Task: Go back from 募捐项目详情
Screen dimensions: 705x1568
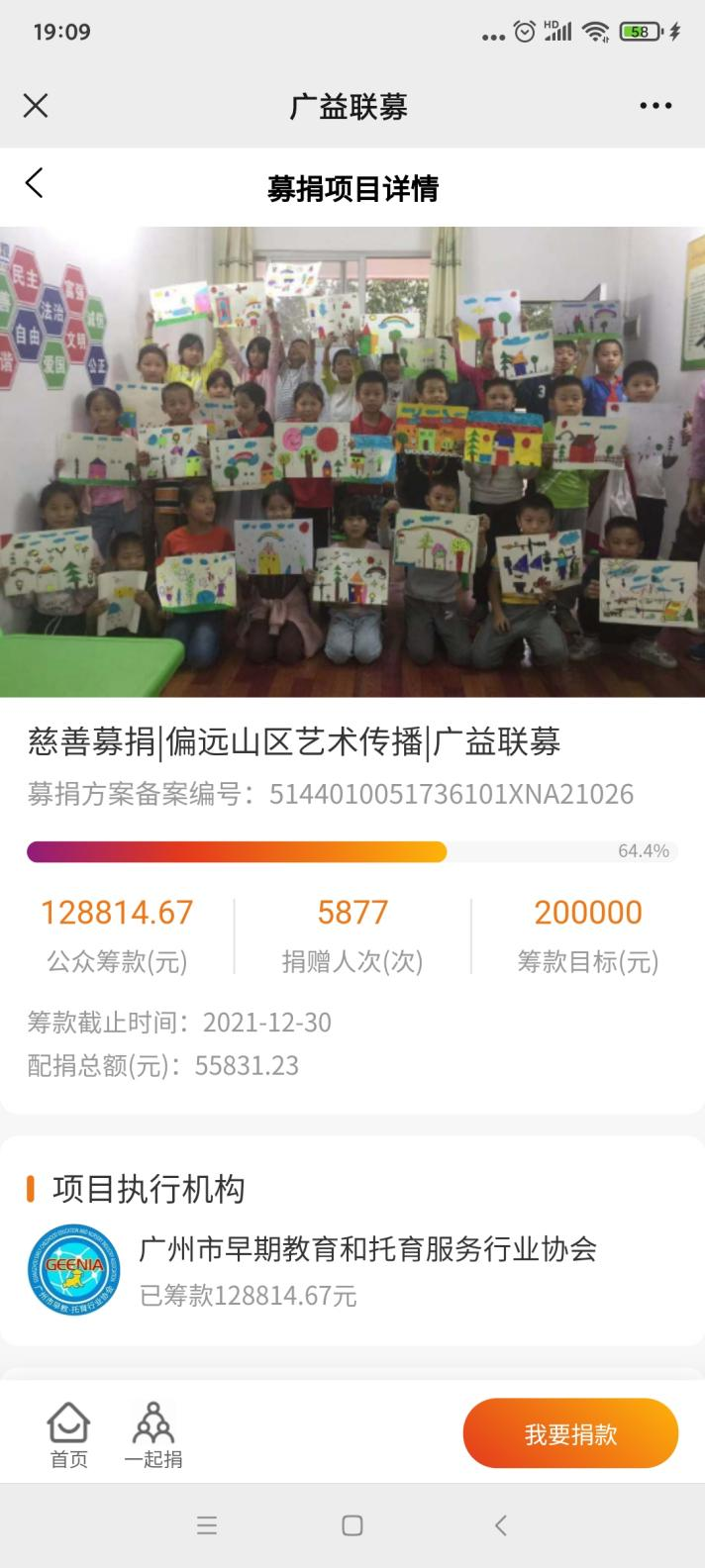Action: 35,183
